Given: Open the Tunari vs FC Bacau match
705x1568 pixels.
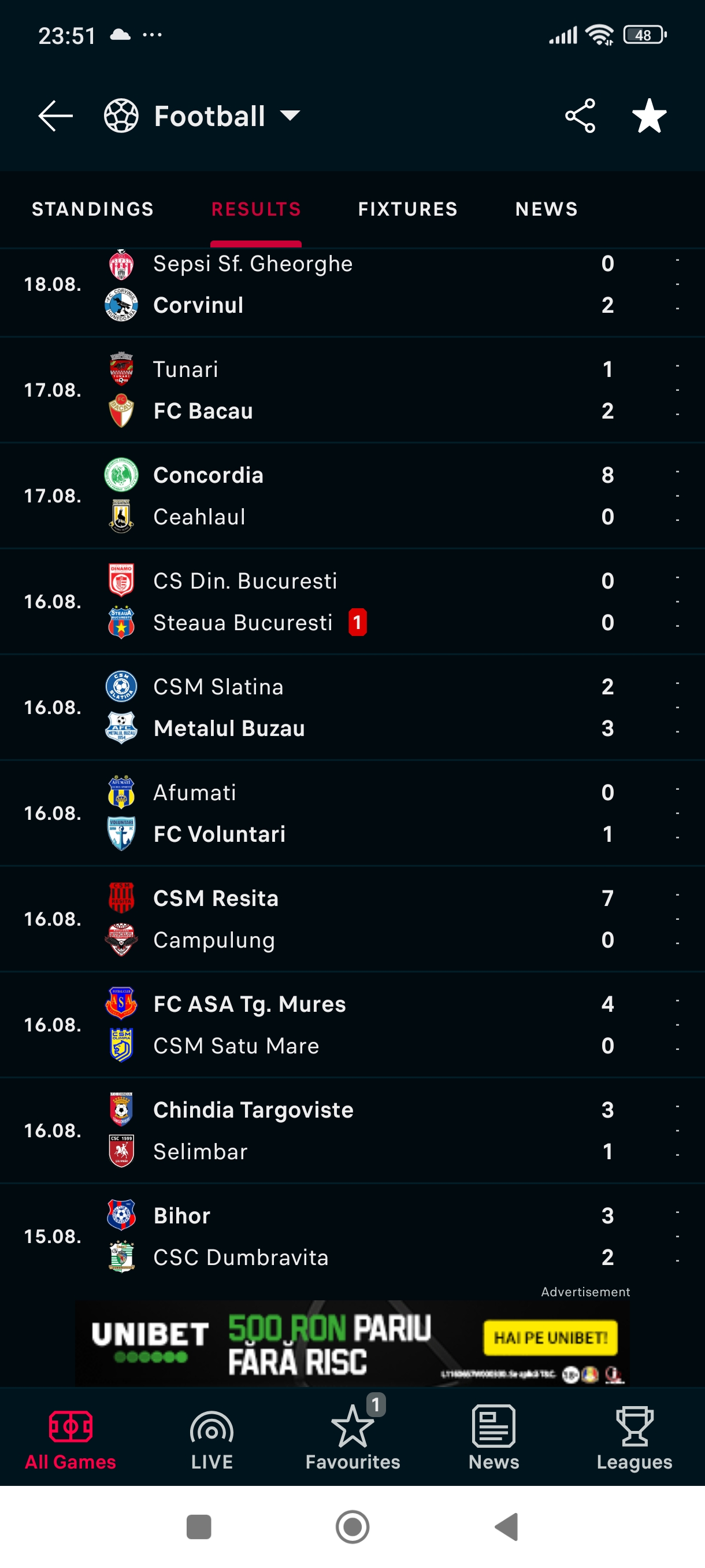Looking at the screenshot, I should (352, 390).
